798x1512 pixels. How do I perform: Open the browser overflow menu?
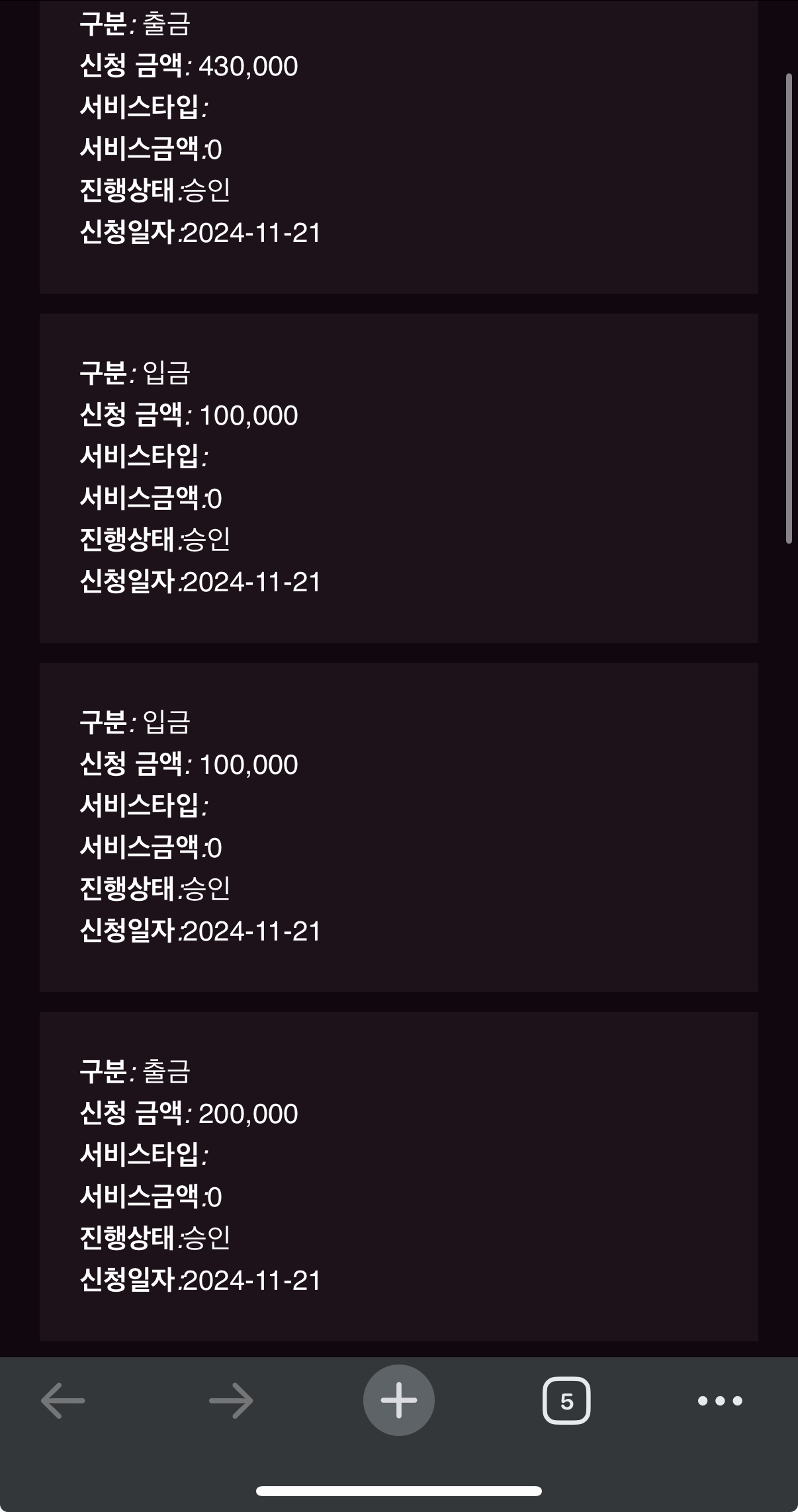tap(720, 1400)
